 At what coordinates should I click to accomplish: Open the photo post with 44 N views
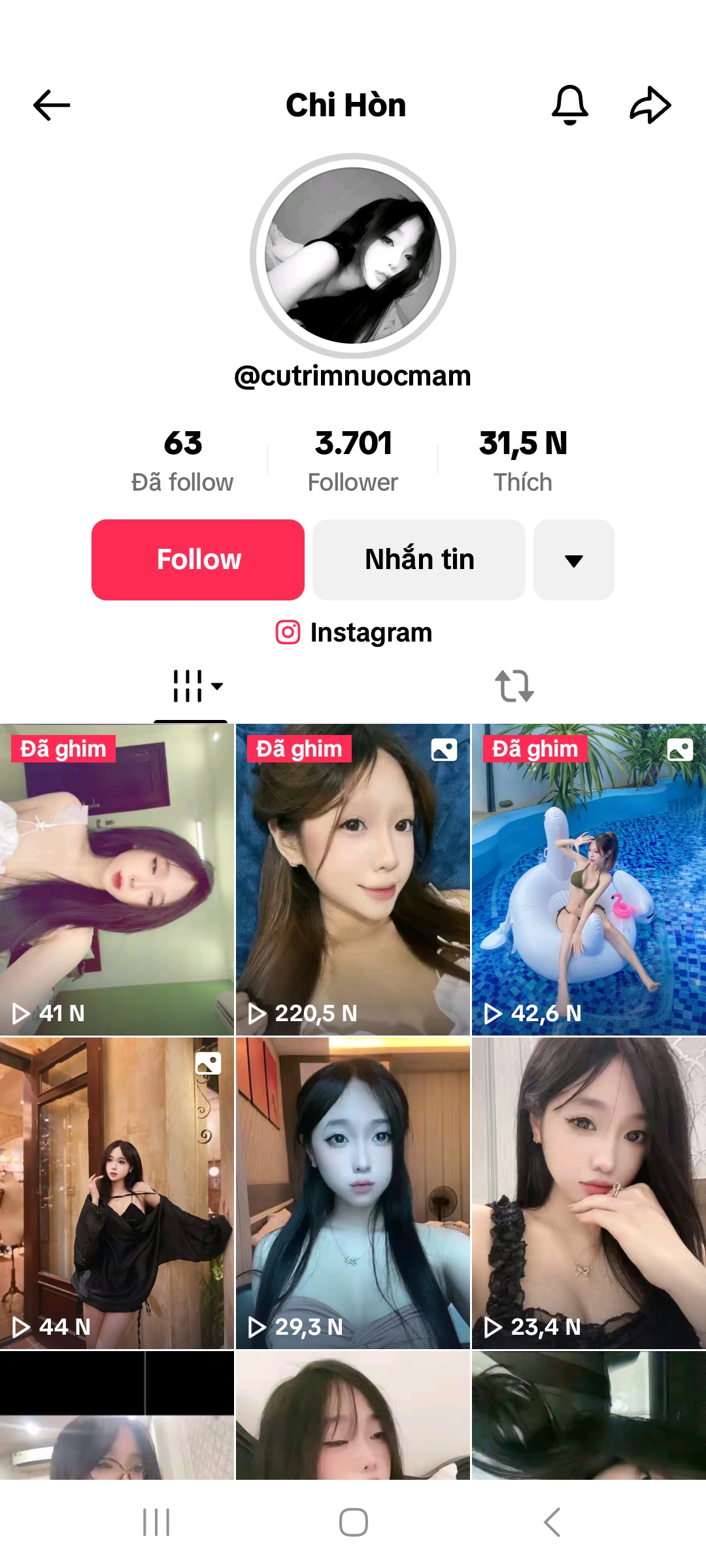click(117, 1193)
